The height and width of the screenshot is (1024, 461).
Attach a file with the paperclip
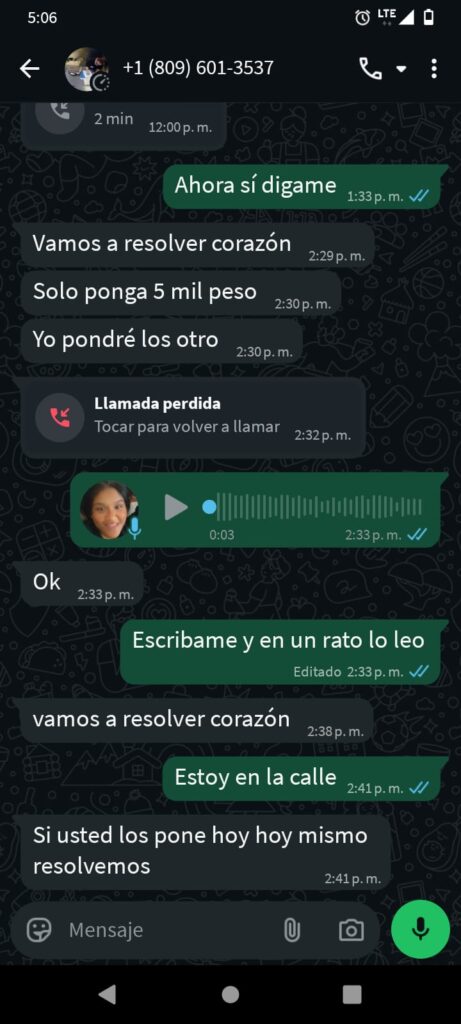(x=291, y=929)
